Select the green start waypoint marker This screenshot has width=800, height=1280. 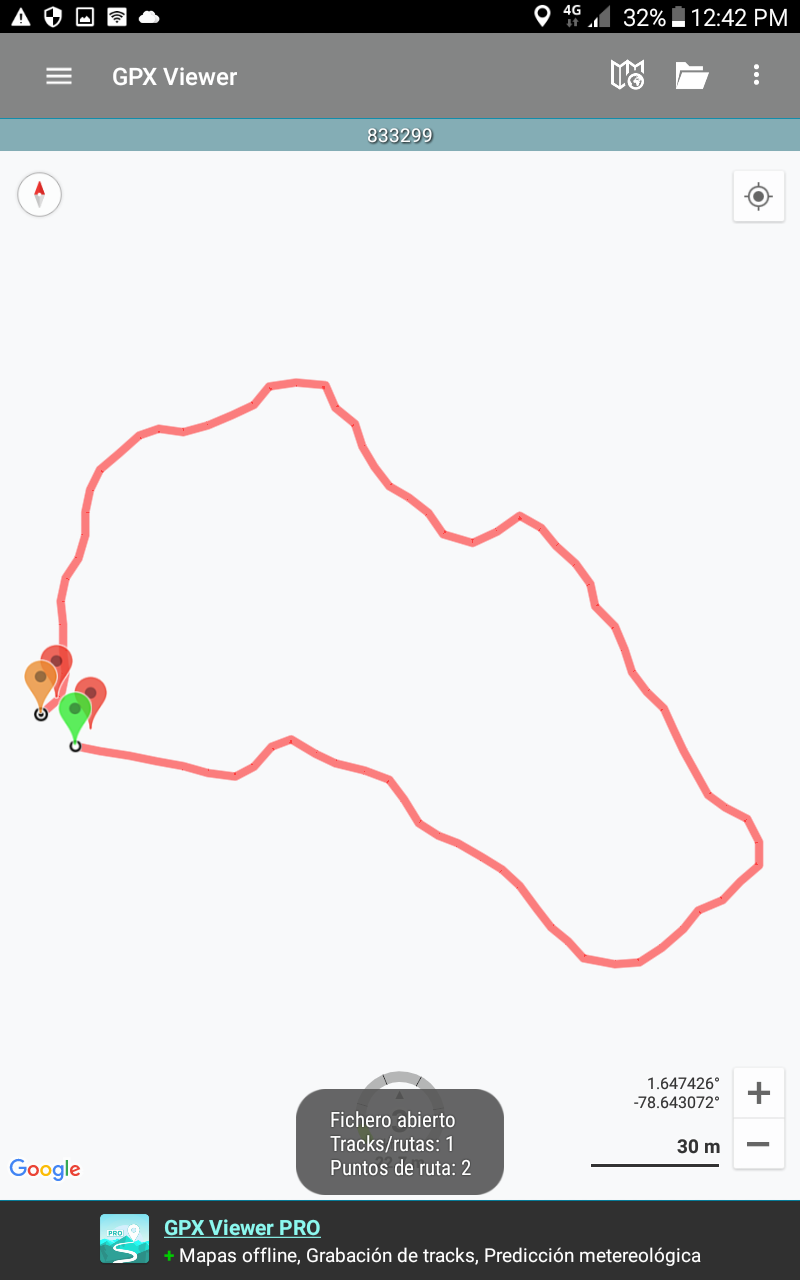click(x=74, y=712)
